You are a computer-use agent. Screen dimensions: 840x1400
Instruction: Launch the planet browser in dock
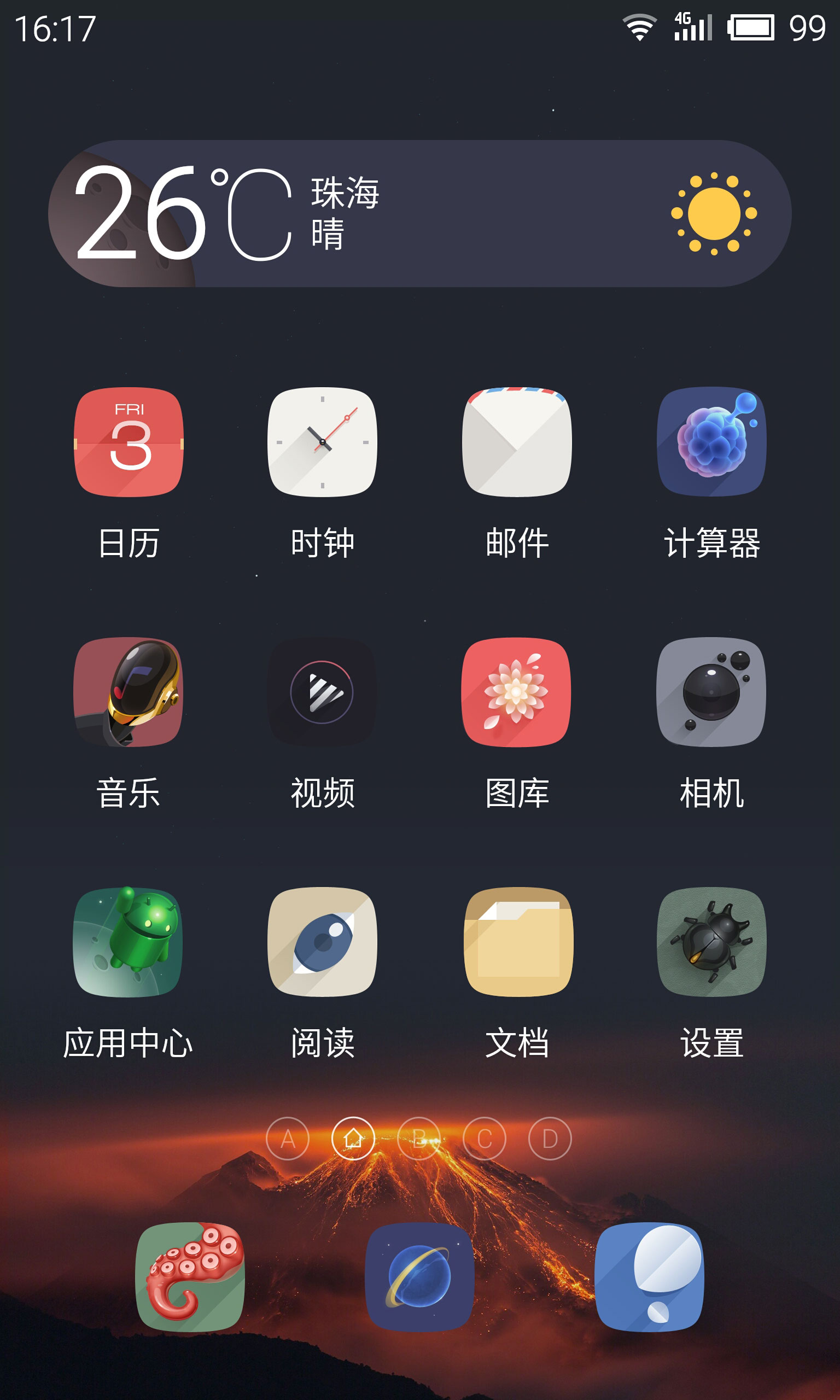coord(420,1277)
